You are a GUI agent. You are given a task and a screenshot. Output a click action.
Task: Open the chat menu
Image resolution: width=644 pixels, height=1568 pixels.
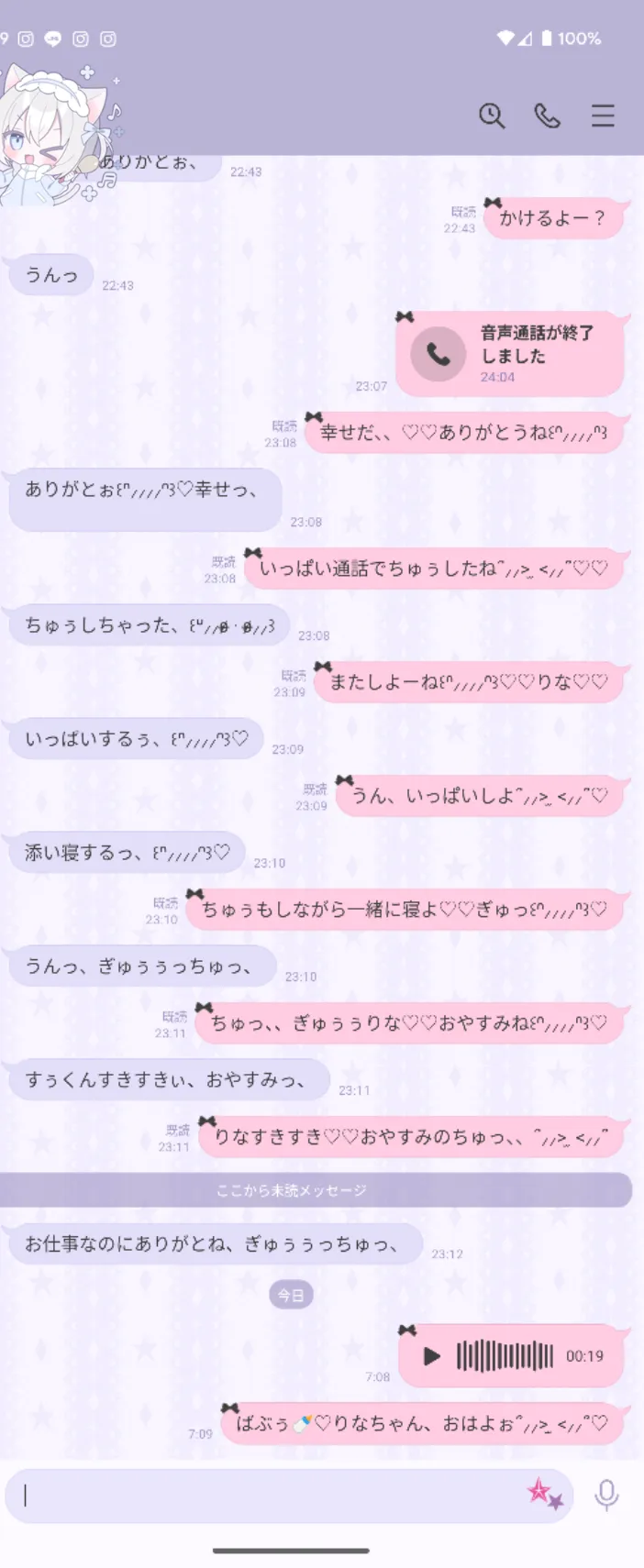(x=603, y=116)
